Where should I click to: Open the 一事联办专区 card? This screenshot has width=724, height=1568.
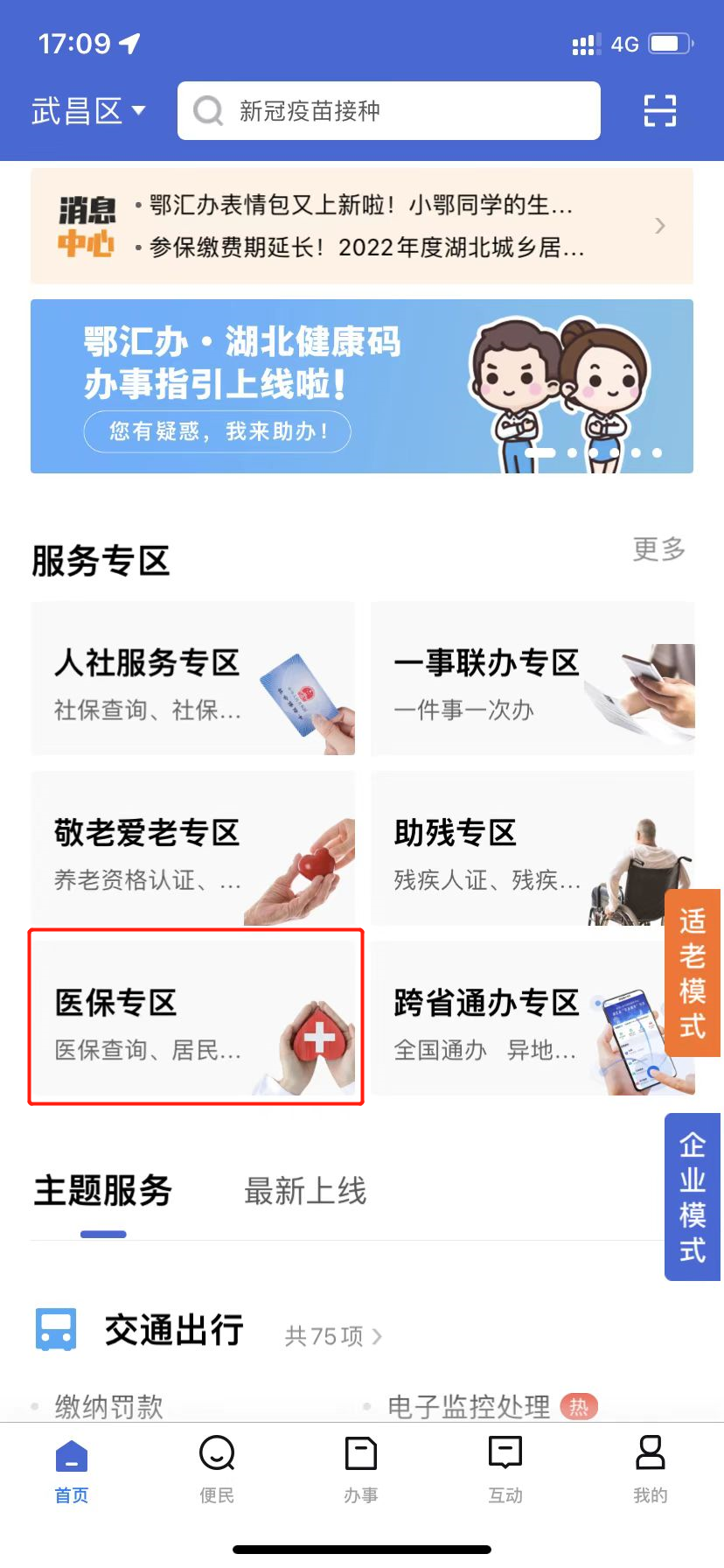point(532,679)
